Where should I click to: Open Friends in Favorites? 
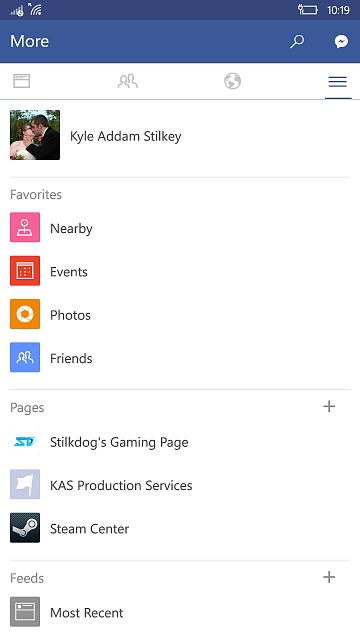click(180, 358)
